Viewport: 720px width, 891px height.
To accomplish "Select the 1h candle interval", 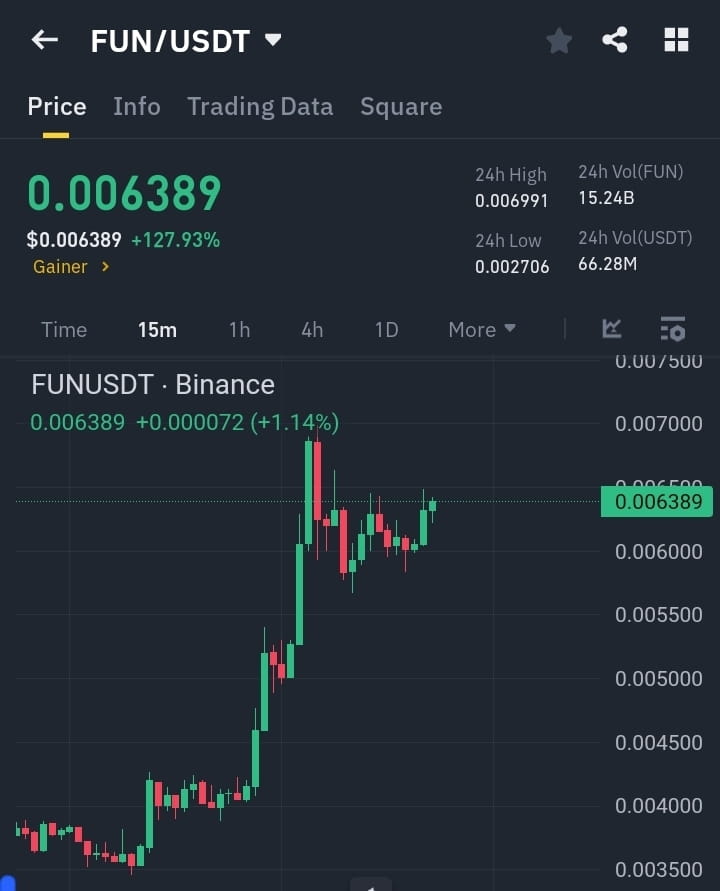I will (239, 329).
